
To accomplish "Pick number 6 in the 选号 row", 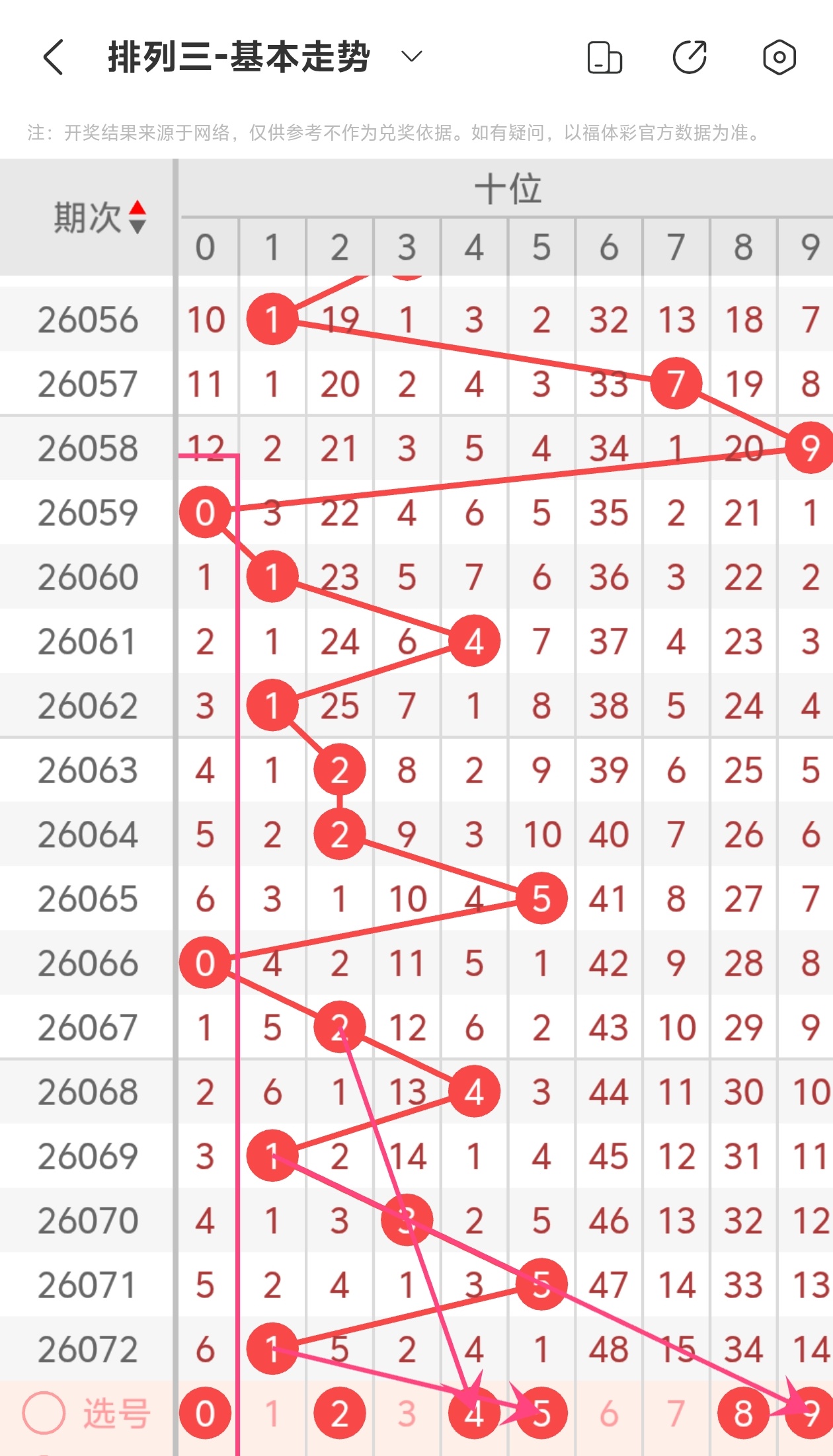I will [x=608, y=1414].
